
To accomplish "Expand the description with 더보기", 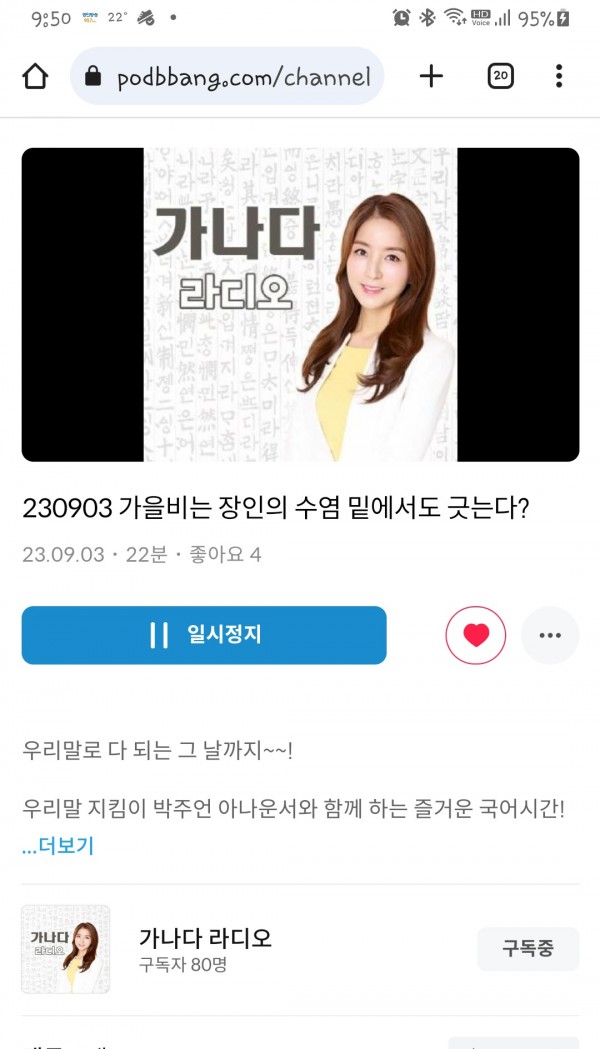I will point(58,846).
